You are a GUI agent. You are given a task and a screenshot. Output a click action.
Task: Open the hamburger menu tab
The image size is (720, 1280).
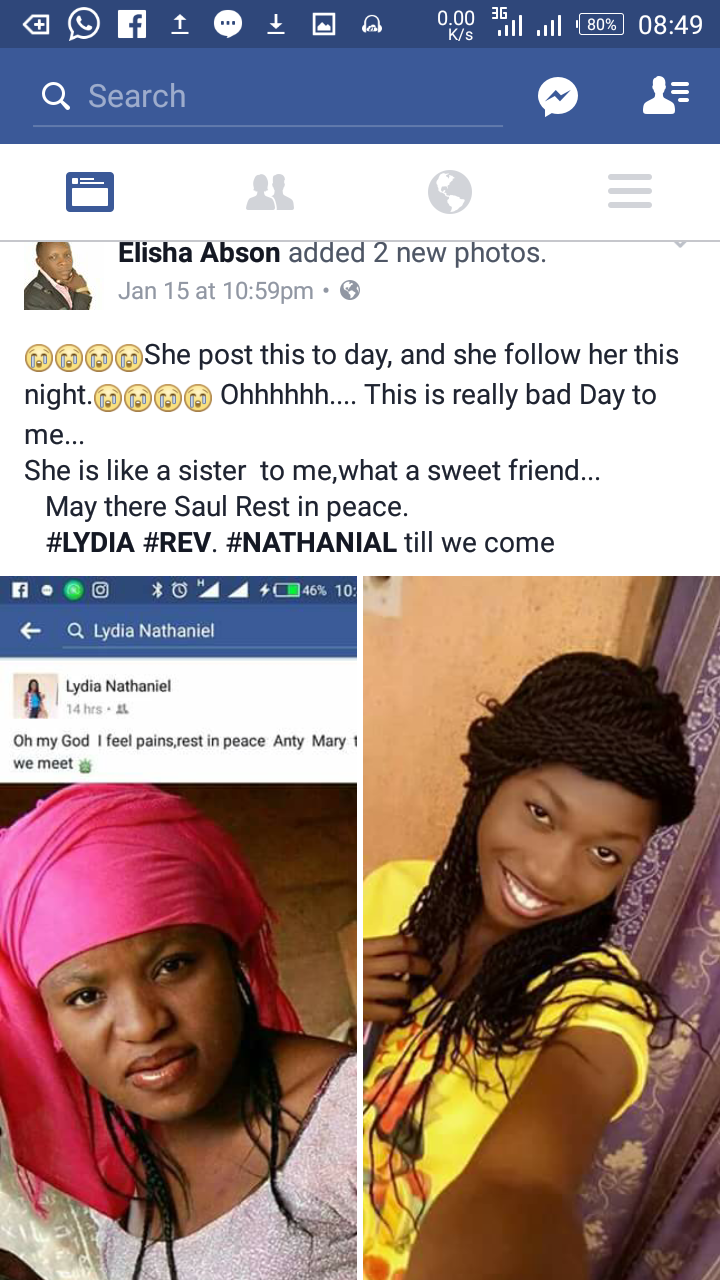point(630,192)
